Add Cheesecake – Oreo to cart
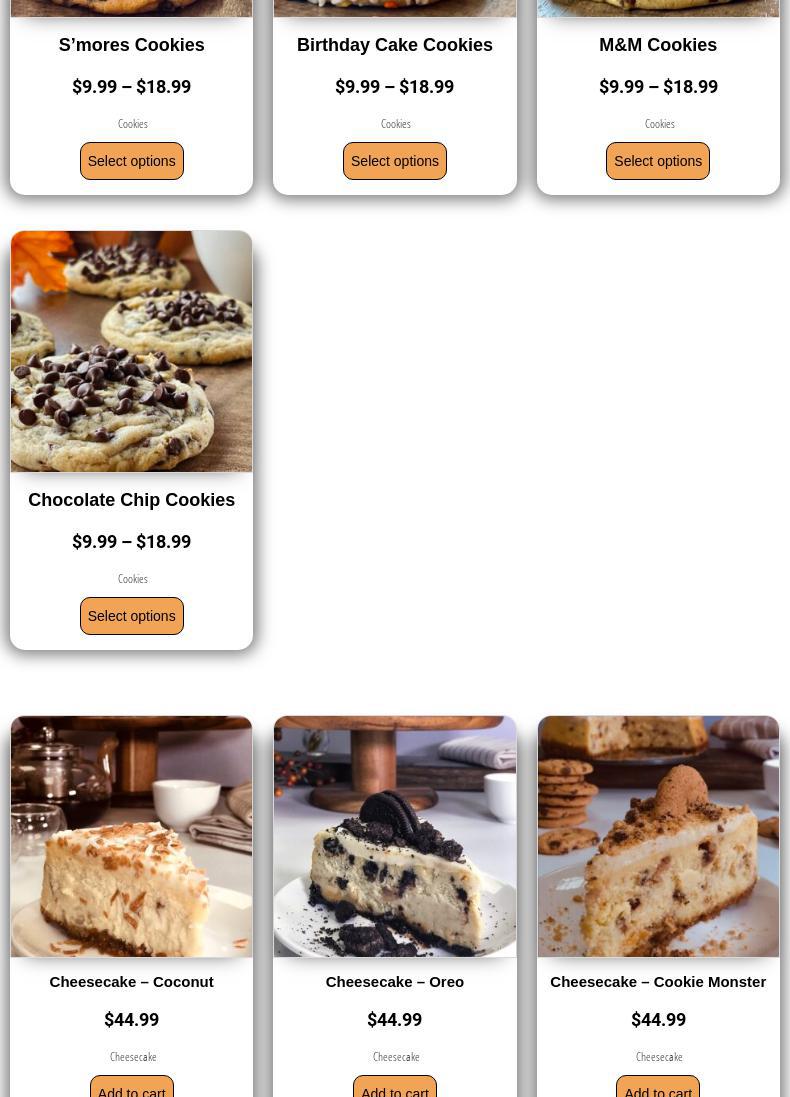The width and height of the screenshot is (790, 1097). pos(394,1089)
